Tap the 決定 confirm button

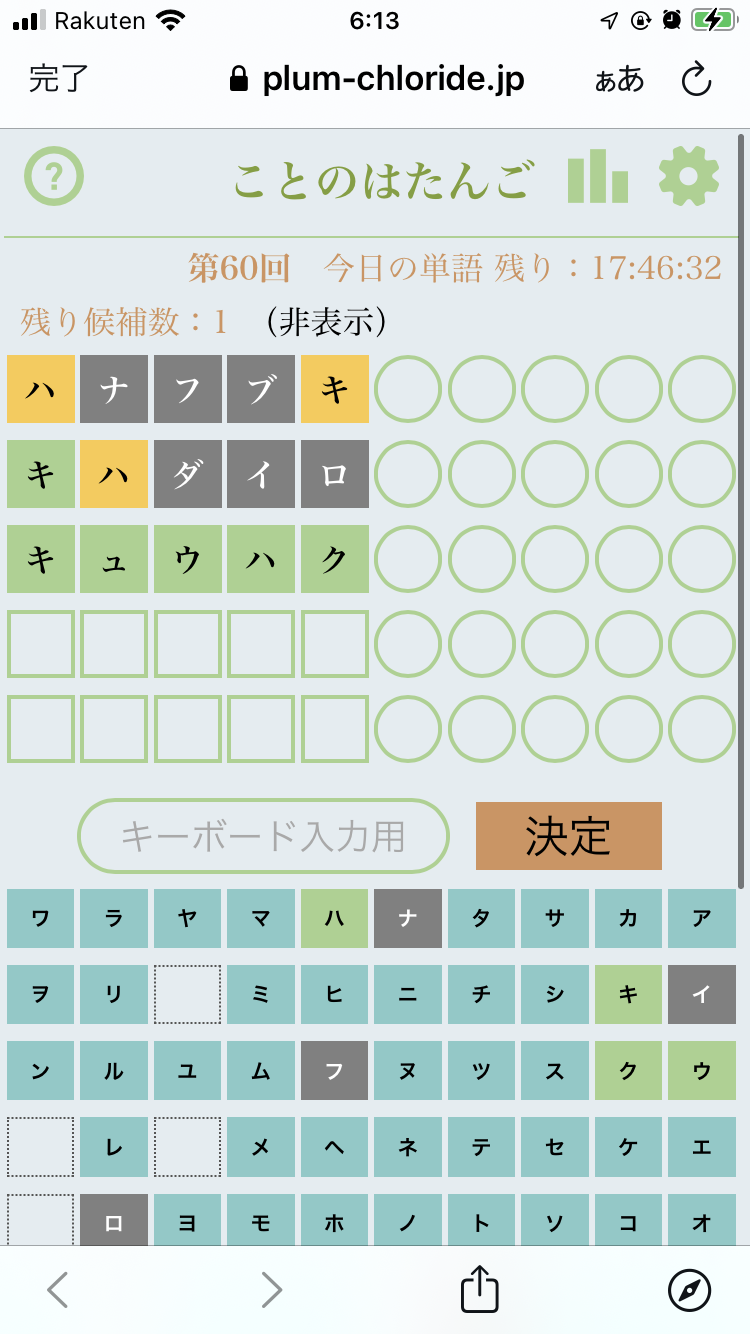[x=568, y=836]
